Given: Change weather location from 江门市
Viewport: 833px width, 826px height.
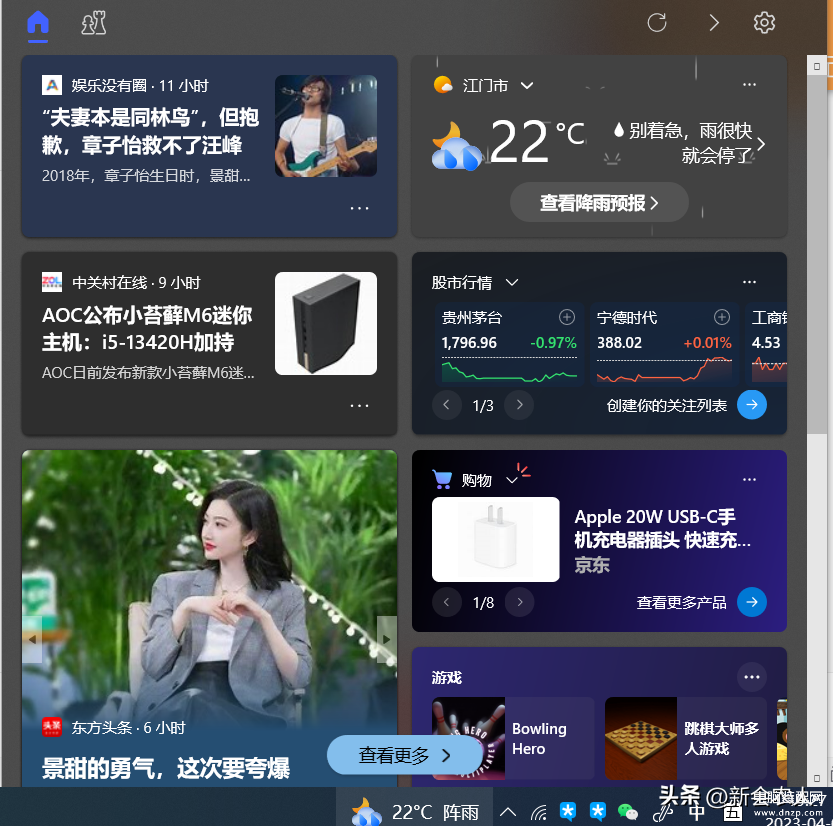Looking at the screenshot, I should coord(527,86).
